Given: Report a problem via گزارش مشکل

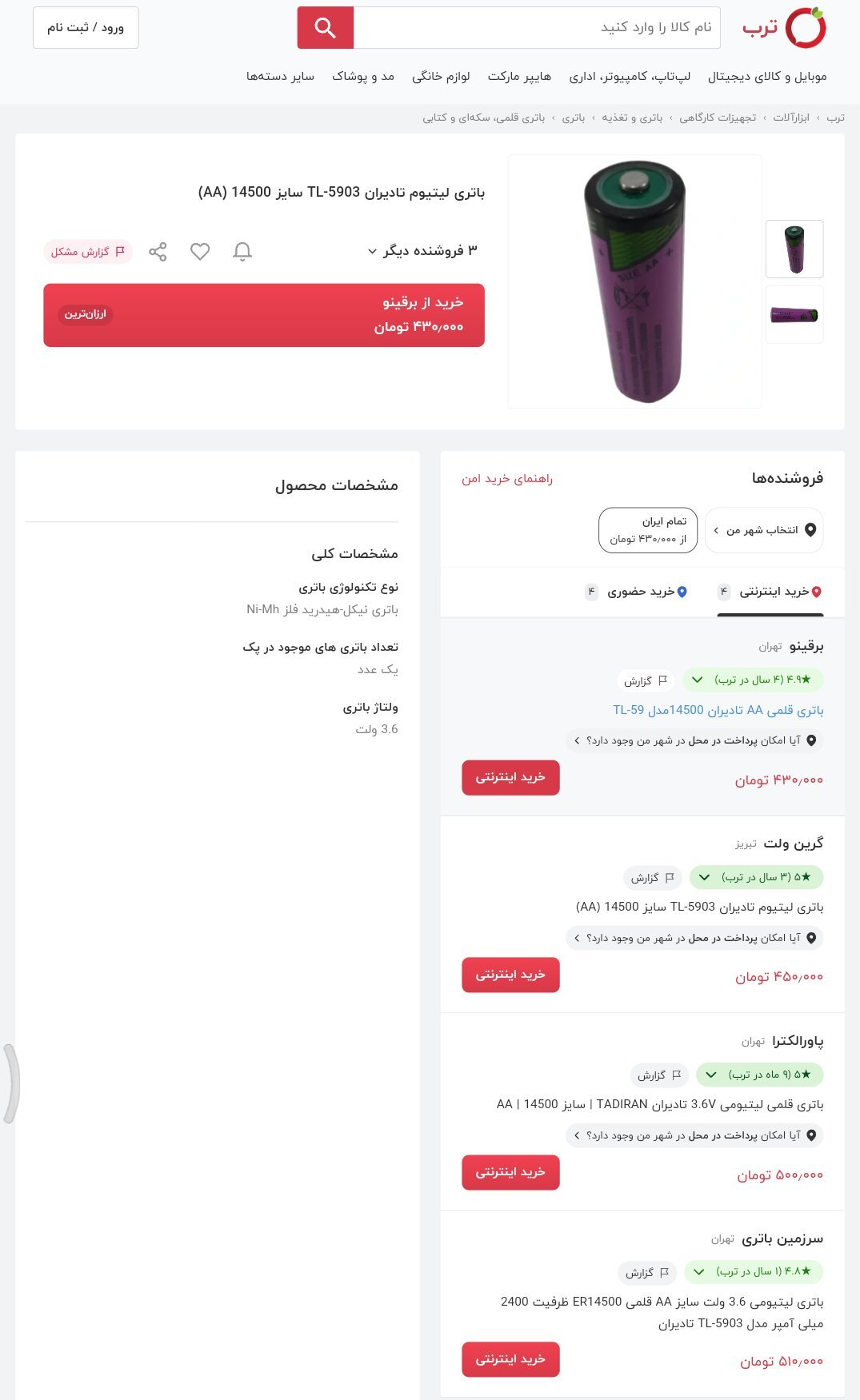Looking at the screenshot, I should pos(88,252).
